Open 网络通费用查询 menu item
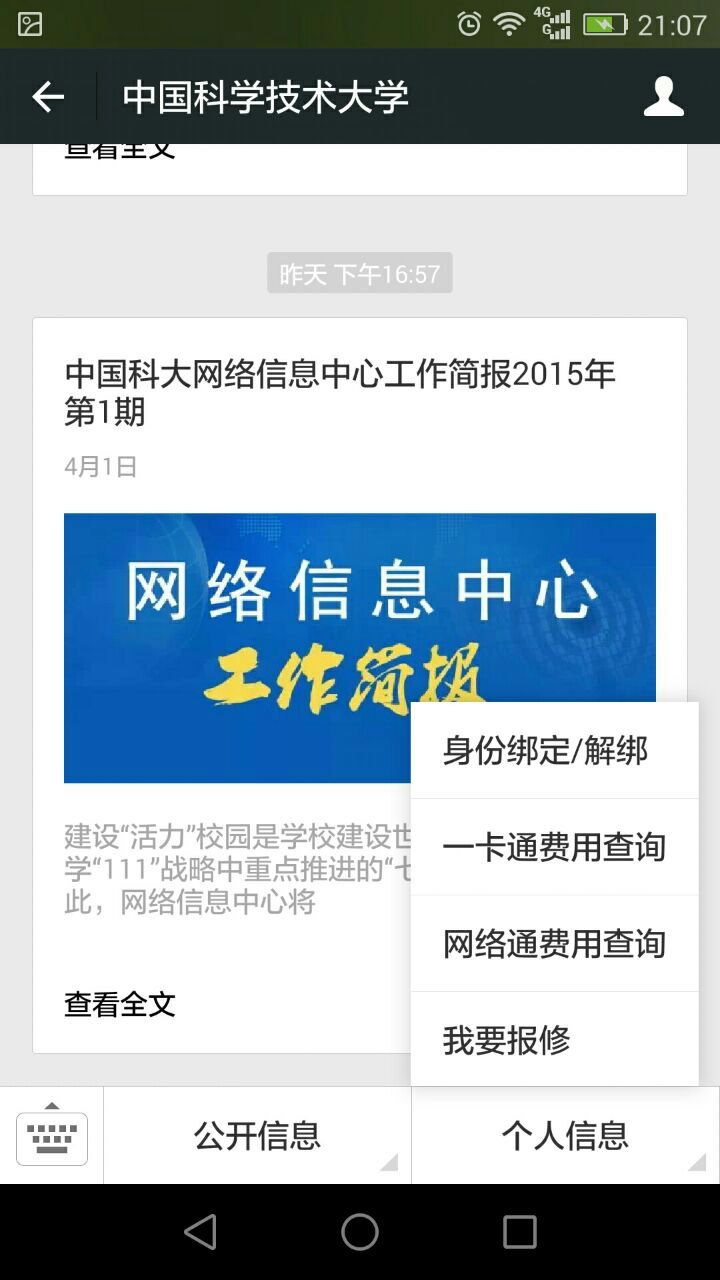Viewport: 720px width, 1280px height. point(554,943)
